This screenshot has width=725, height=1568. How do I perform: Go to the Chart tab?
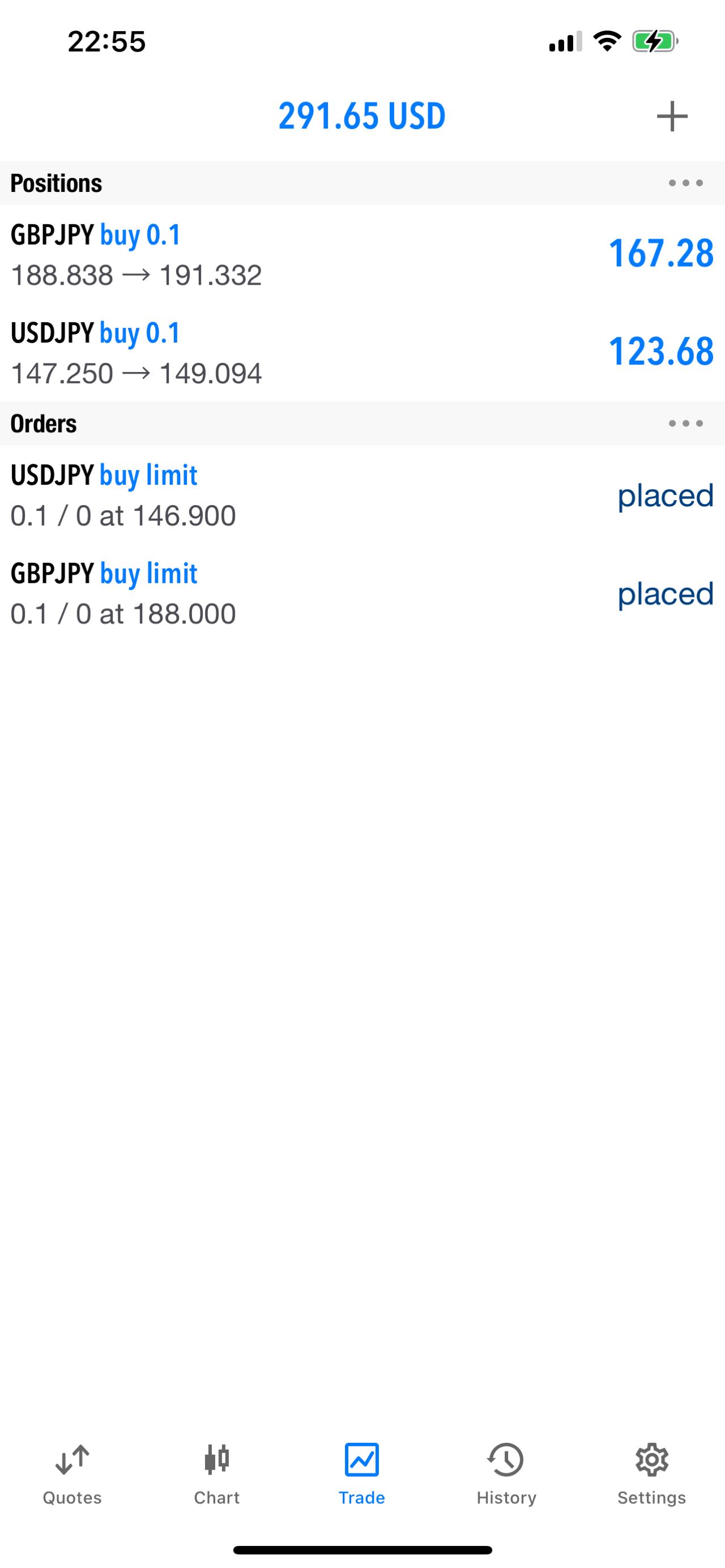pyautogui.click(x=217, y=1474)
